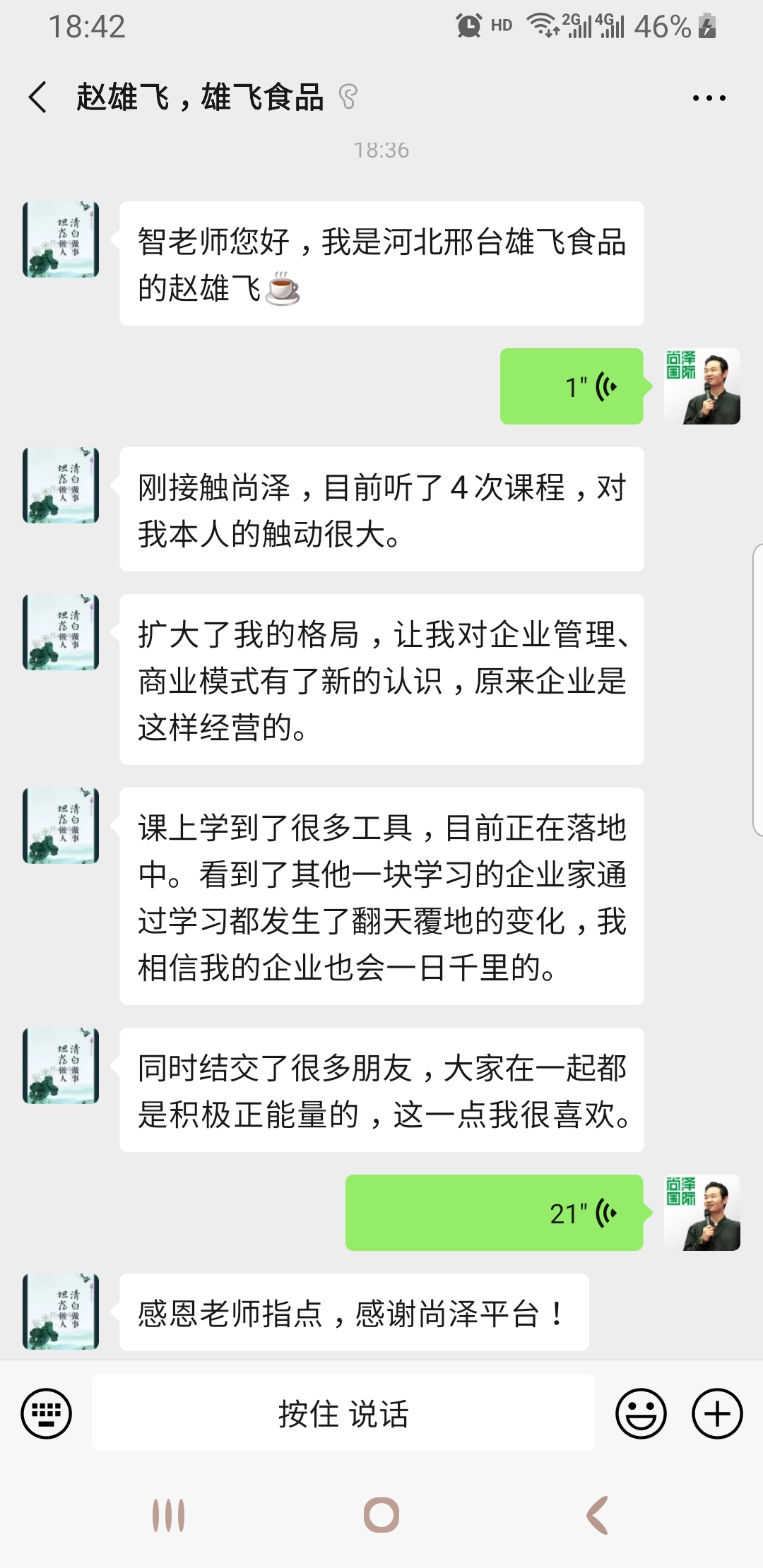Open system recent apps
Viewport: 763px width, 1568px height.
tap(169, 1515)
